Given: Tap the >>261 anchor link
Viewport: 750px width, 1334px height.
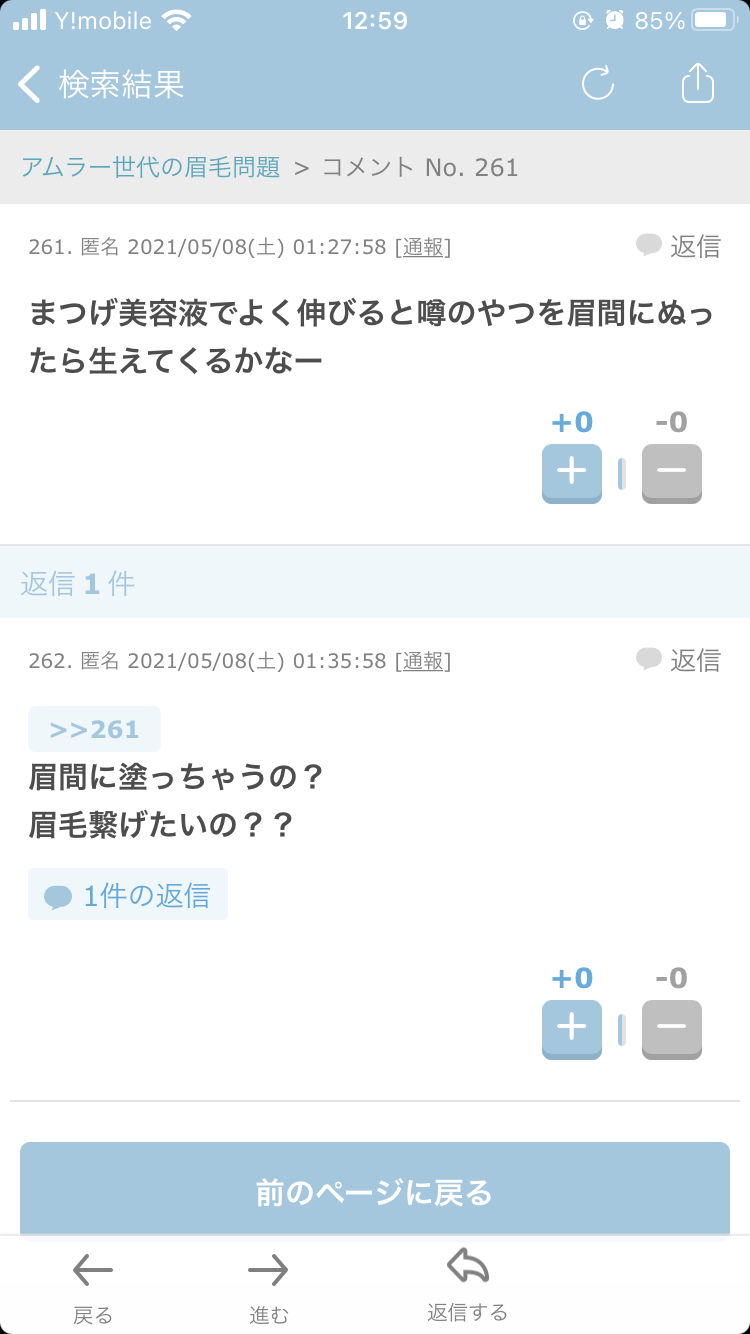Looking at the screenshot, I should (x=94, y=729).
